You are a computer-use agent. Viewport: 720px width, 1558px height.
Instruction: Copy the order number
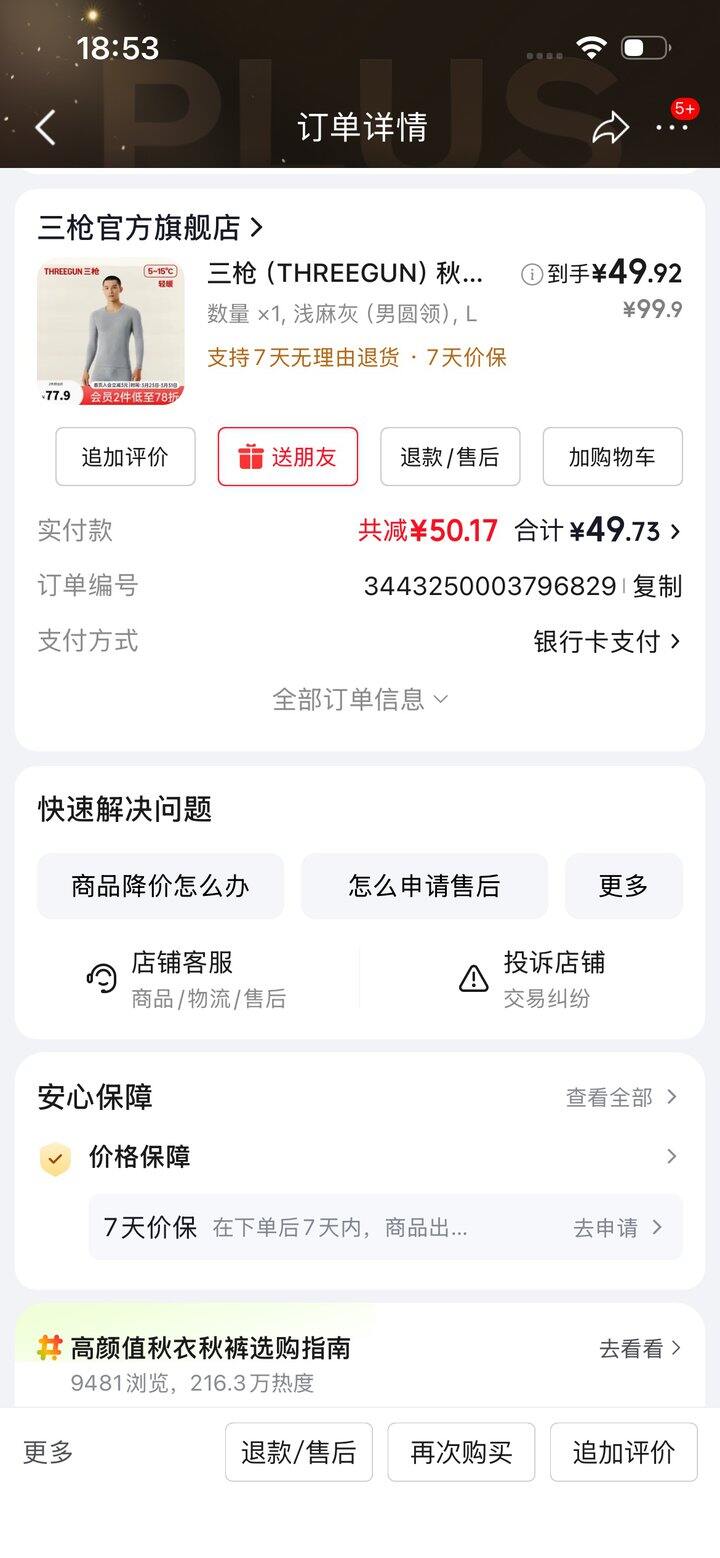657,587
